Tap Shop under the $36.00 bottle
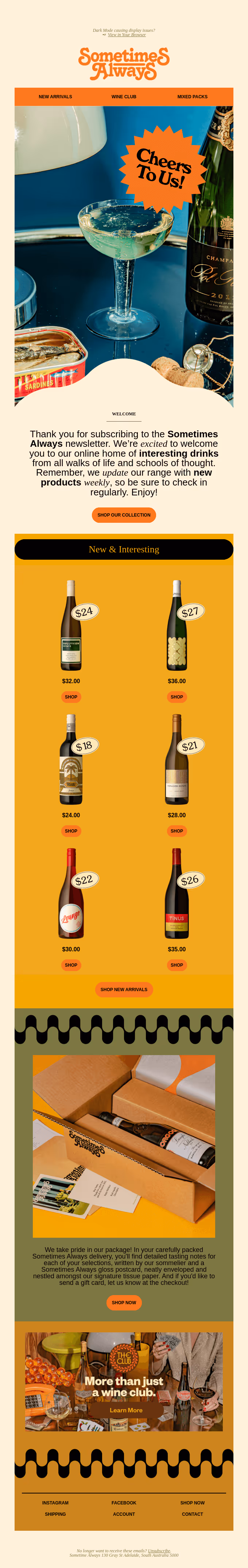The image size is (248, 1568). click(177, 697)
